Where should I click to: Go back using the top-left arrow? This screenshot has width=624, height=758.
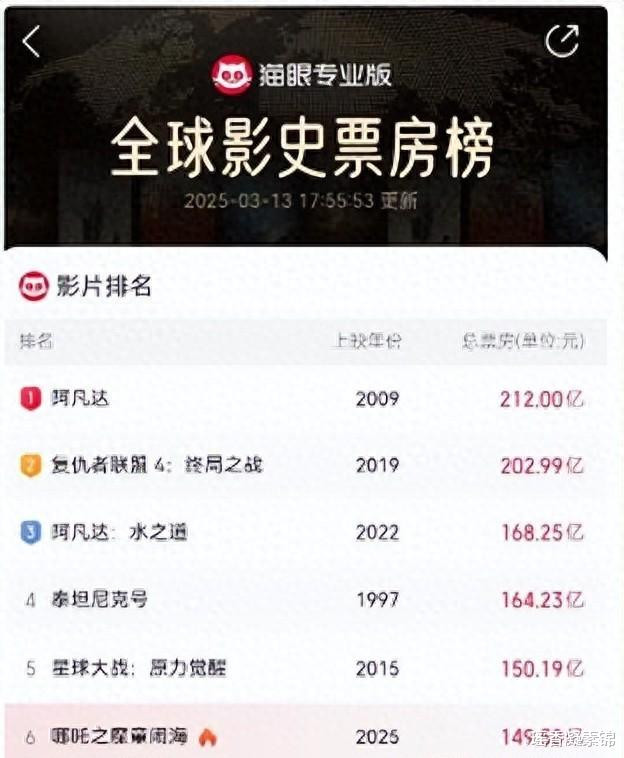pyautogui.click(x=32, y=42)
